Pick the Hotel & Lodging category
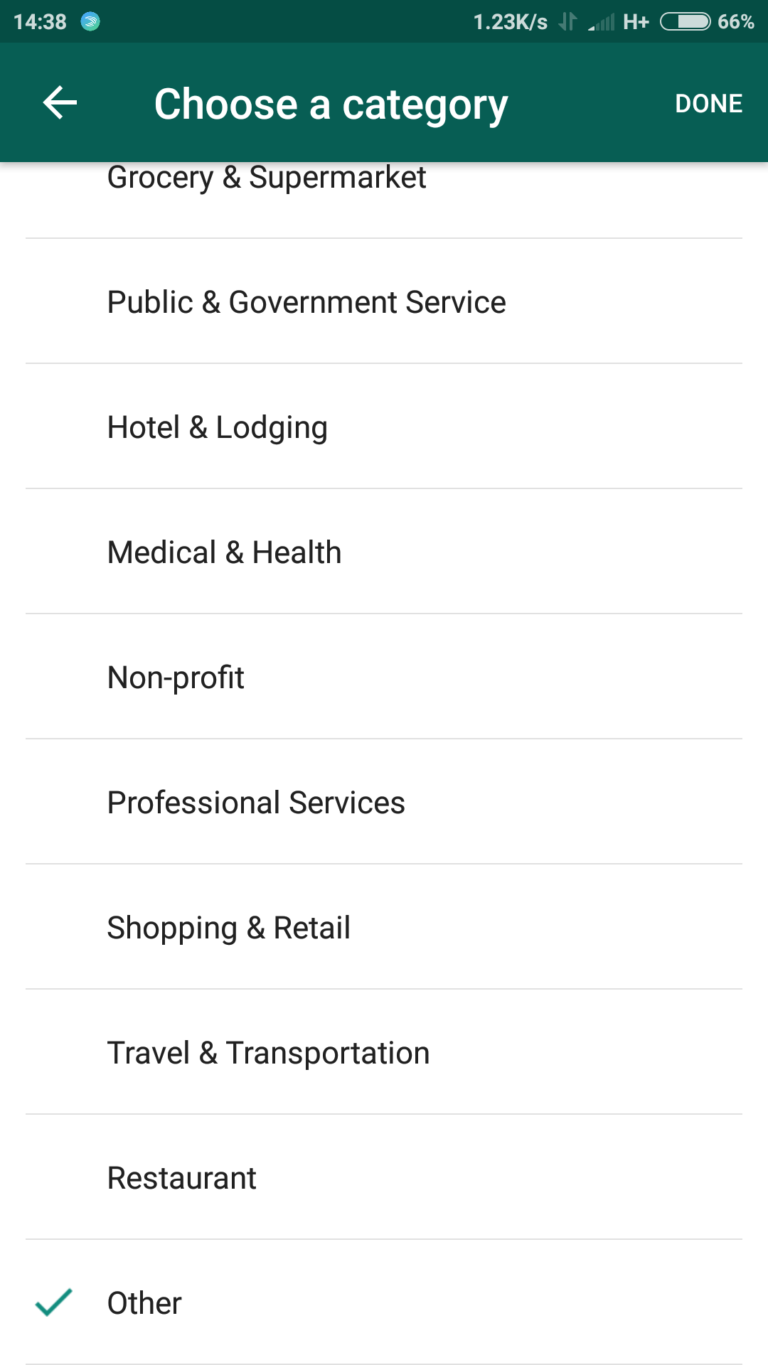 click(384, 426)
